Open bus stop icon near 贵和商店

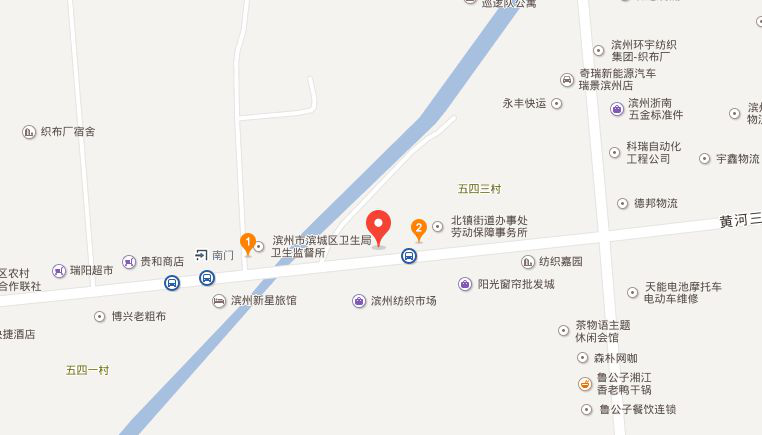coord(173,283)
